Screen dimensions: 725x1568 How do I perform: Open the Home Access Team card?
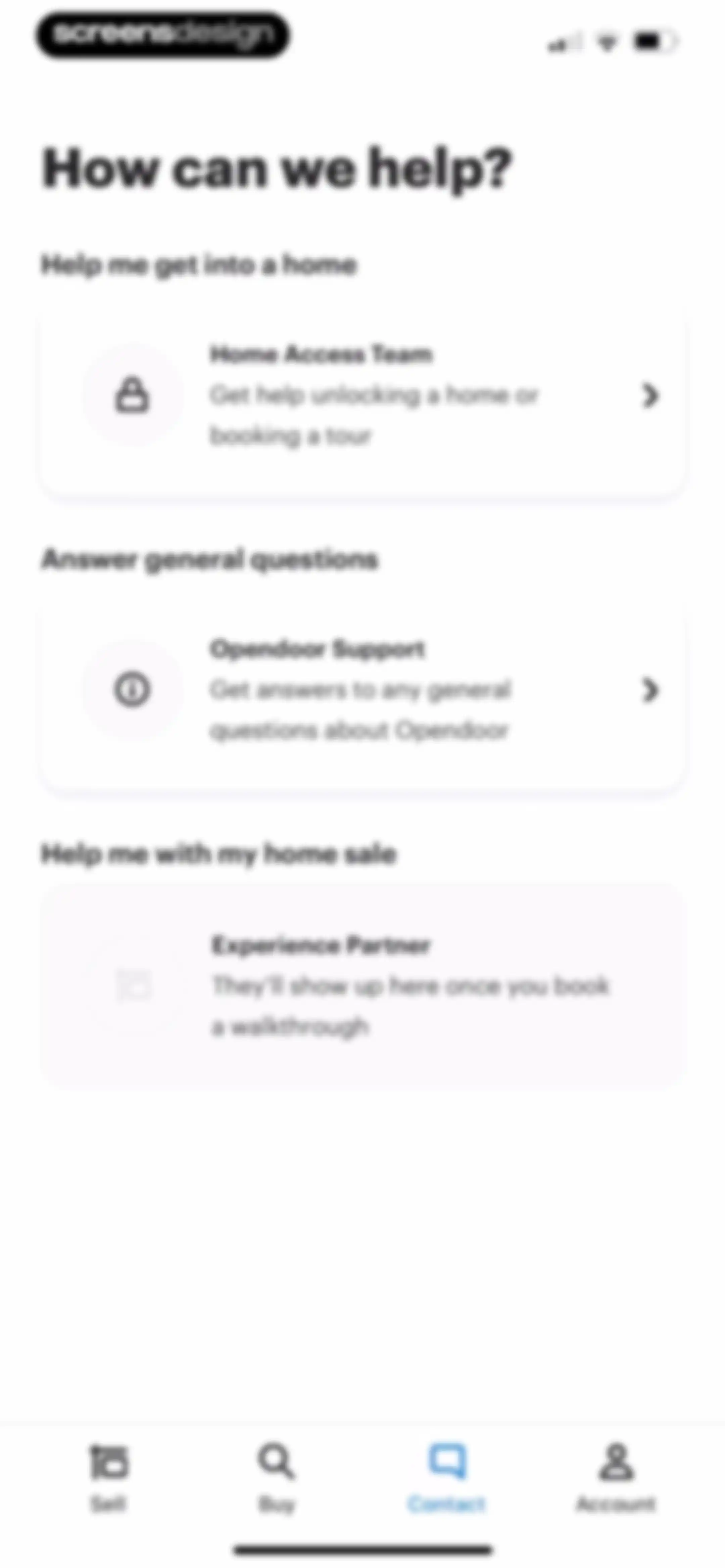363,396
